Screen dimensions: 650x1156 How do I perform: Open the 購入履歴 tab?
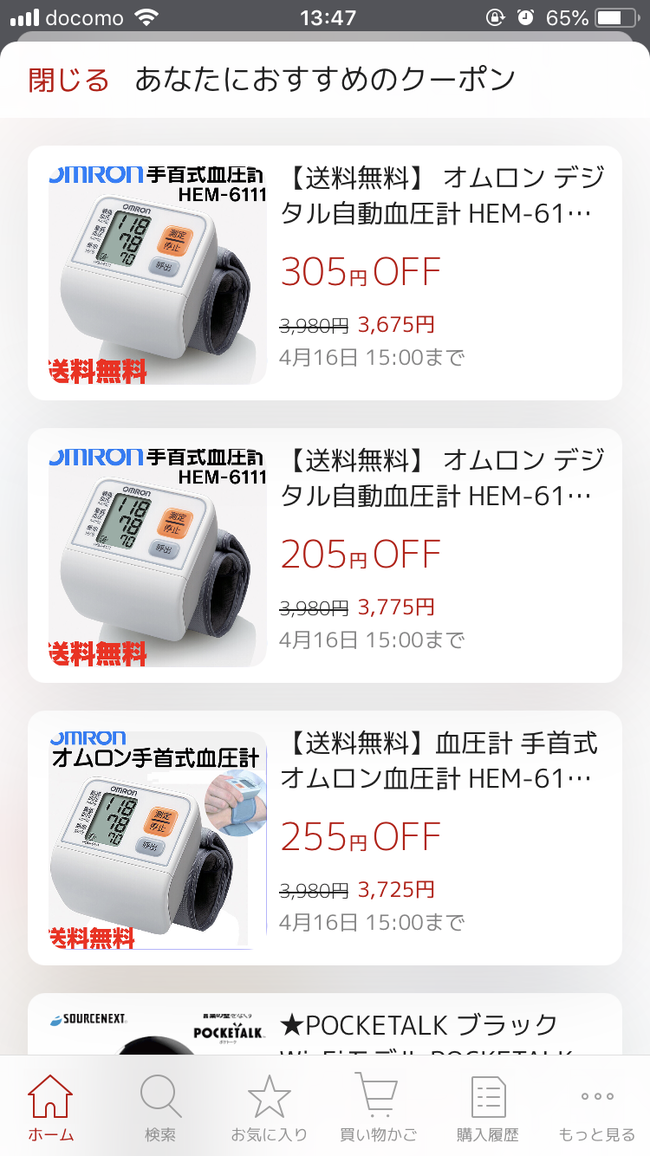coord(488,1107)
